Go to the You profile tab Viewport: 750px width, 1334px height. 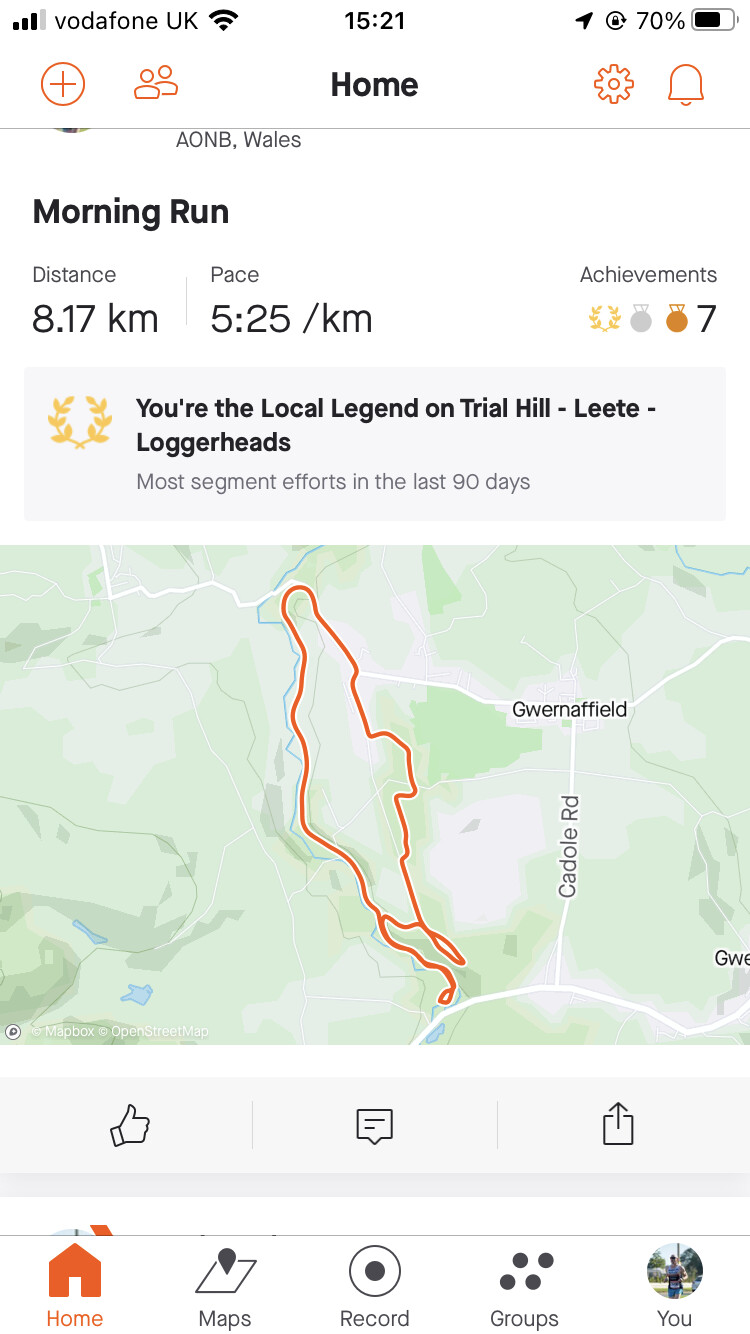tap(674, 1287)
